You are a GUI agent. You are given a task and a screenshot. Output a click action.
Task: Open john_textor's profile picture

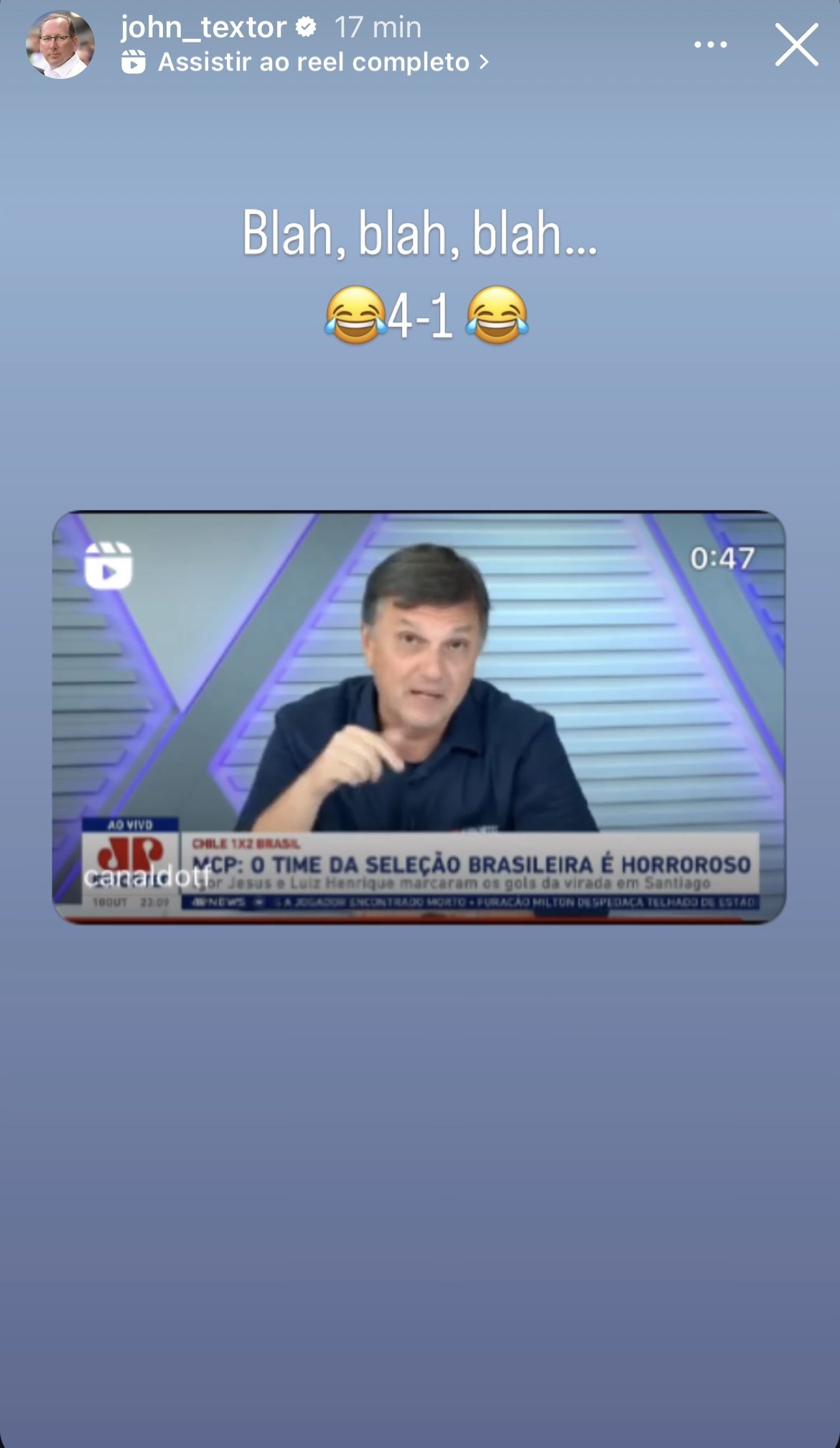60,45
